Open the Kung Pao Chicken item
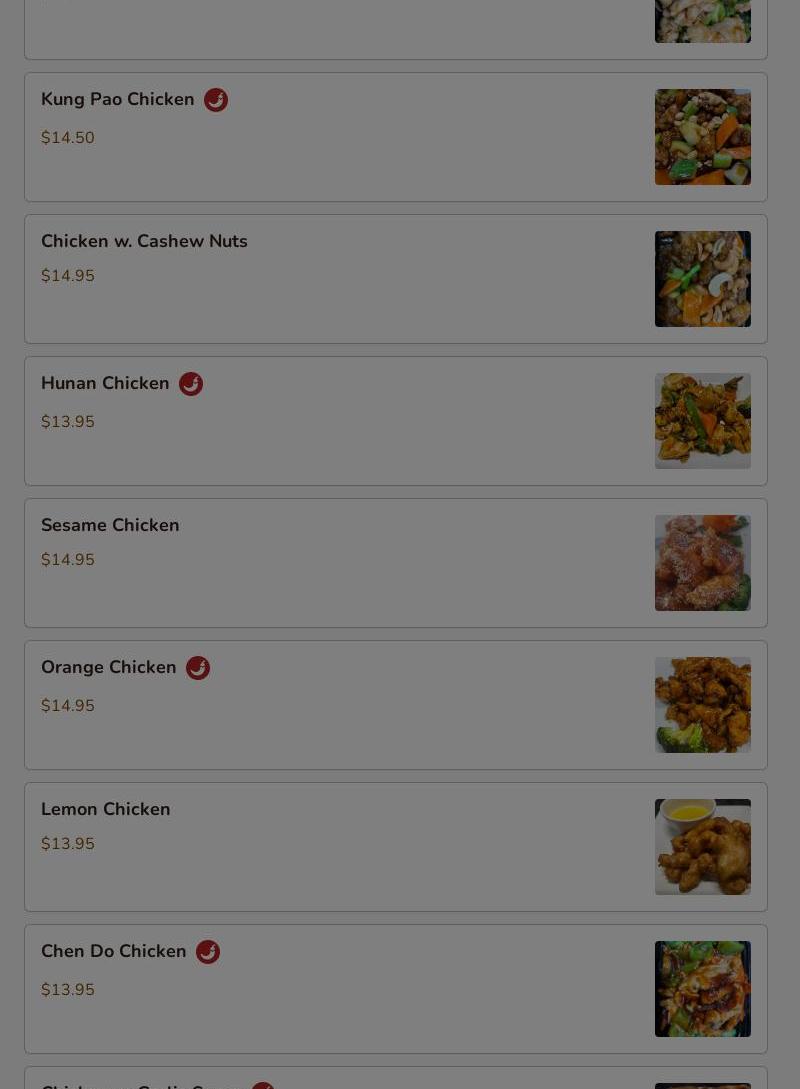 tap(395, 137)
